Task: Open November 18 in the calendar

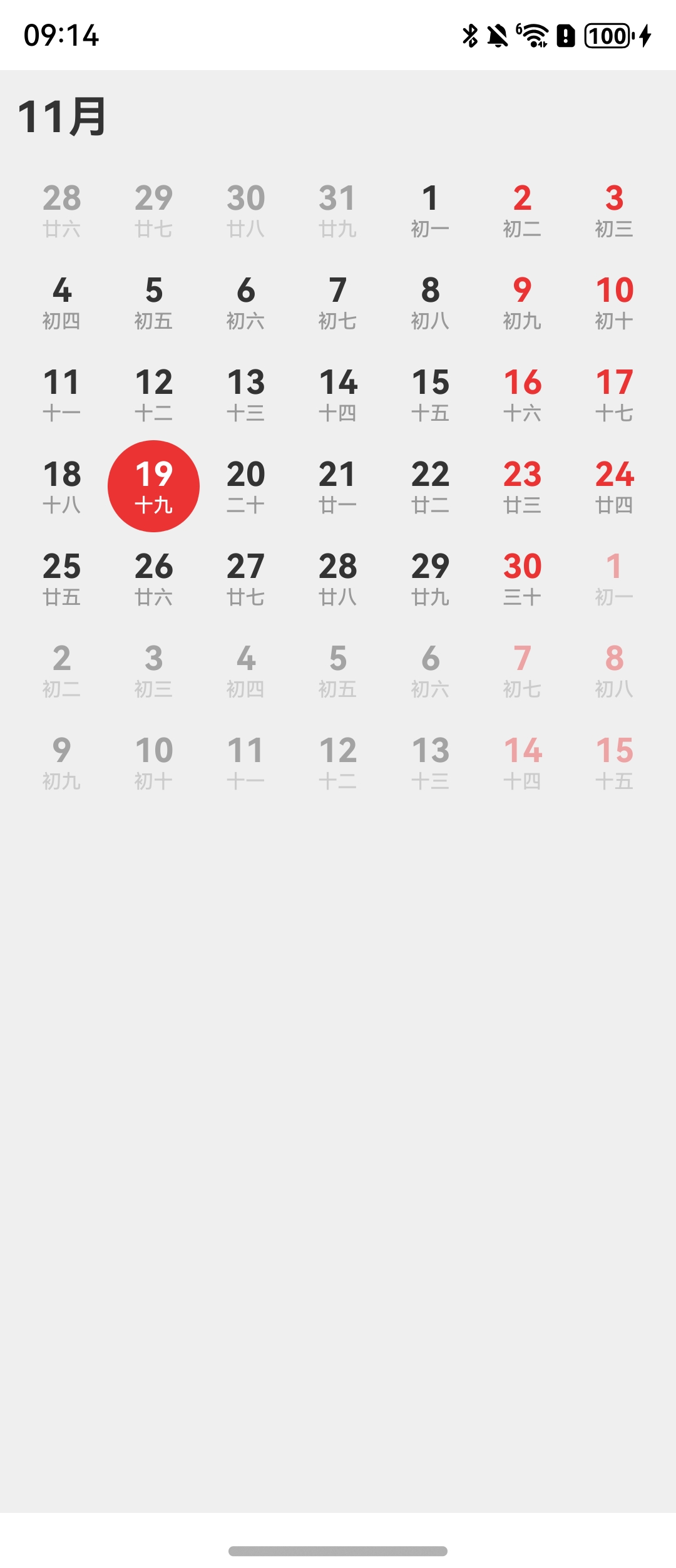Action: [x=61, y=486]
